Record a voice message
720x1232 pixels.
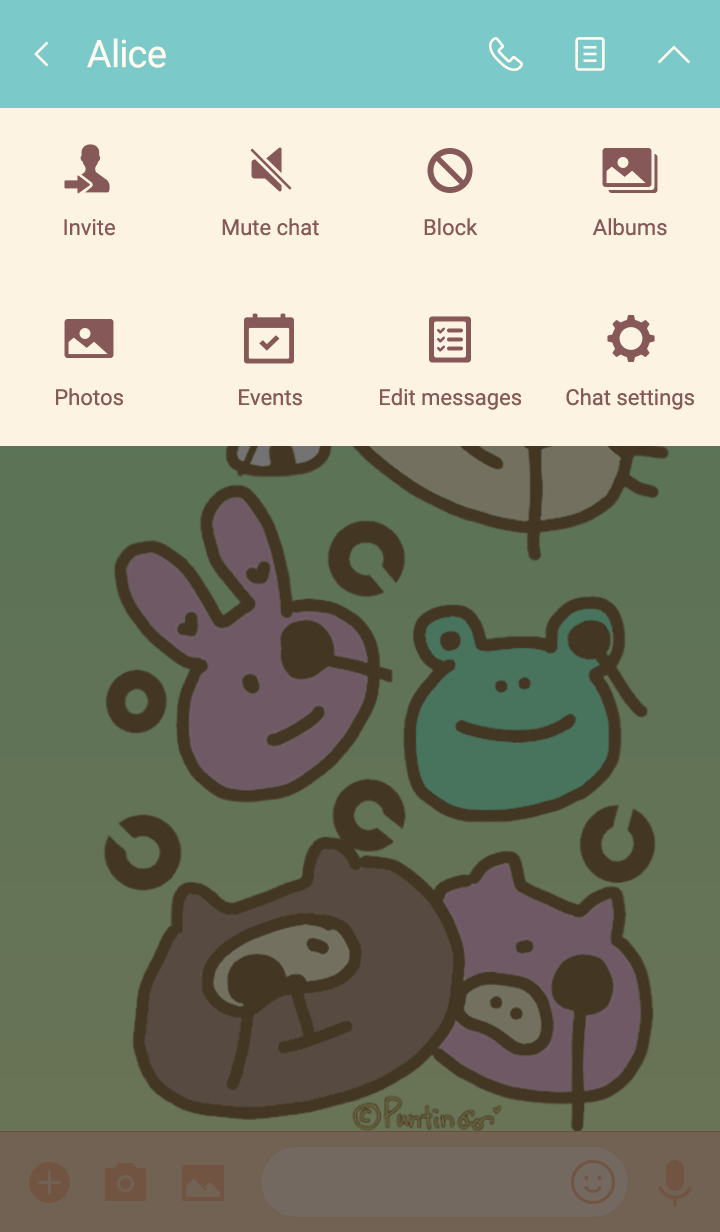pyautogui.click(x=675, y=1183)
